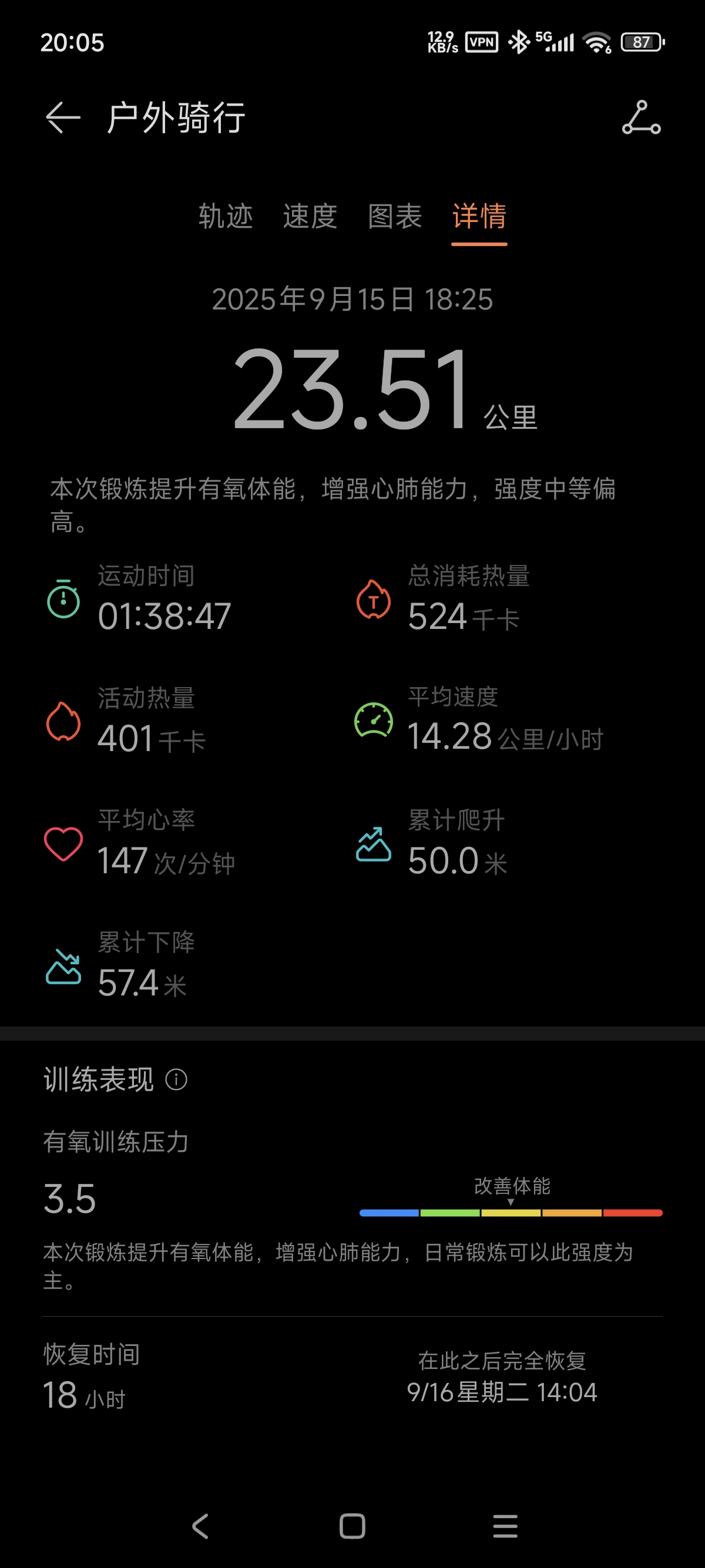Select the 详情 tab

click(x=479, y=216)
